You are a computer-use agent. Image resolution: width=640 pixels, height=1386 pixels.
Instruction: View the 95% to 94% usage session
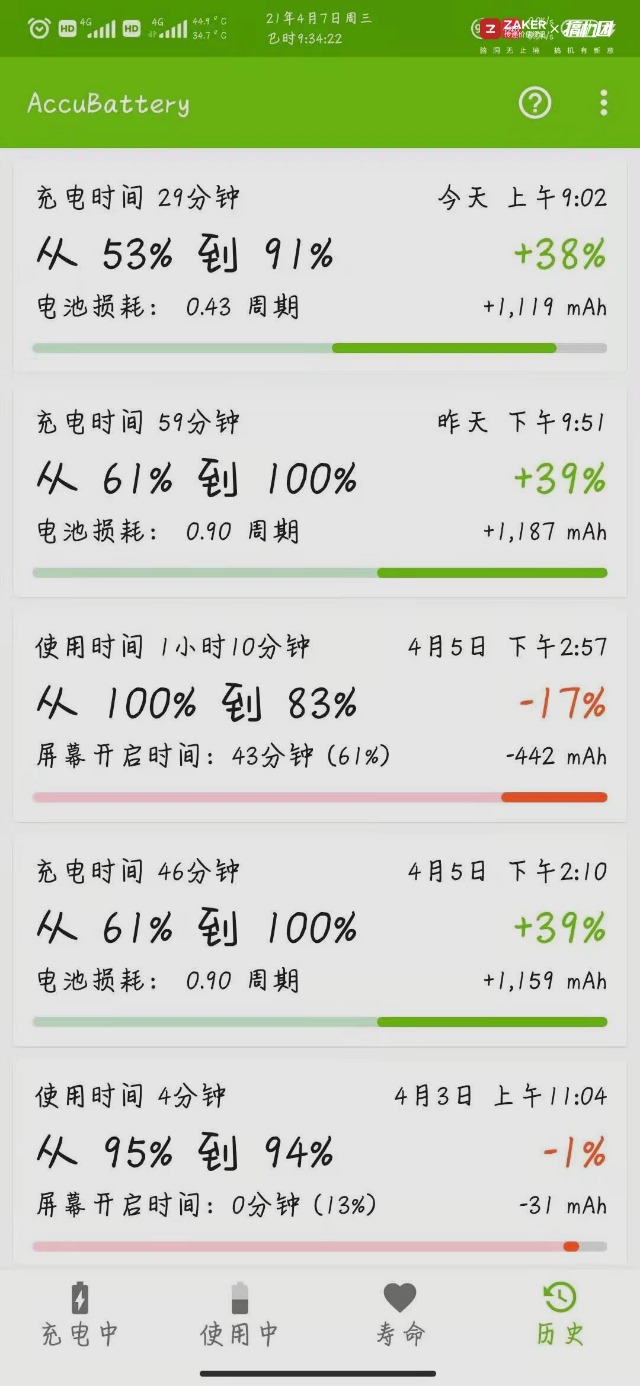pos(320,1164)
